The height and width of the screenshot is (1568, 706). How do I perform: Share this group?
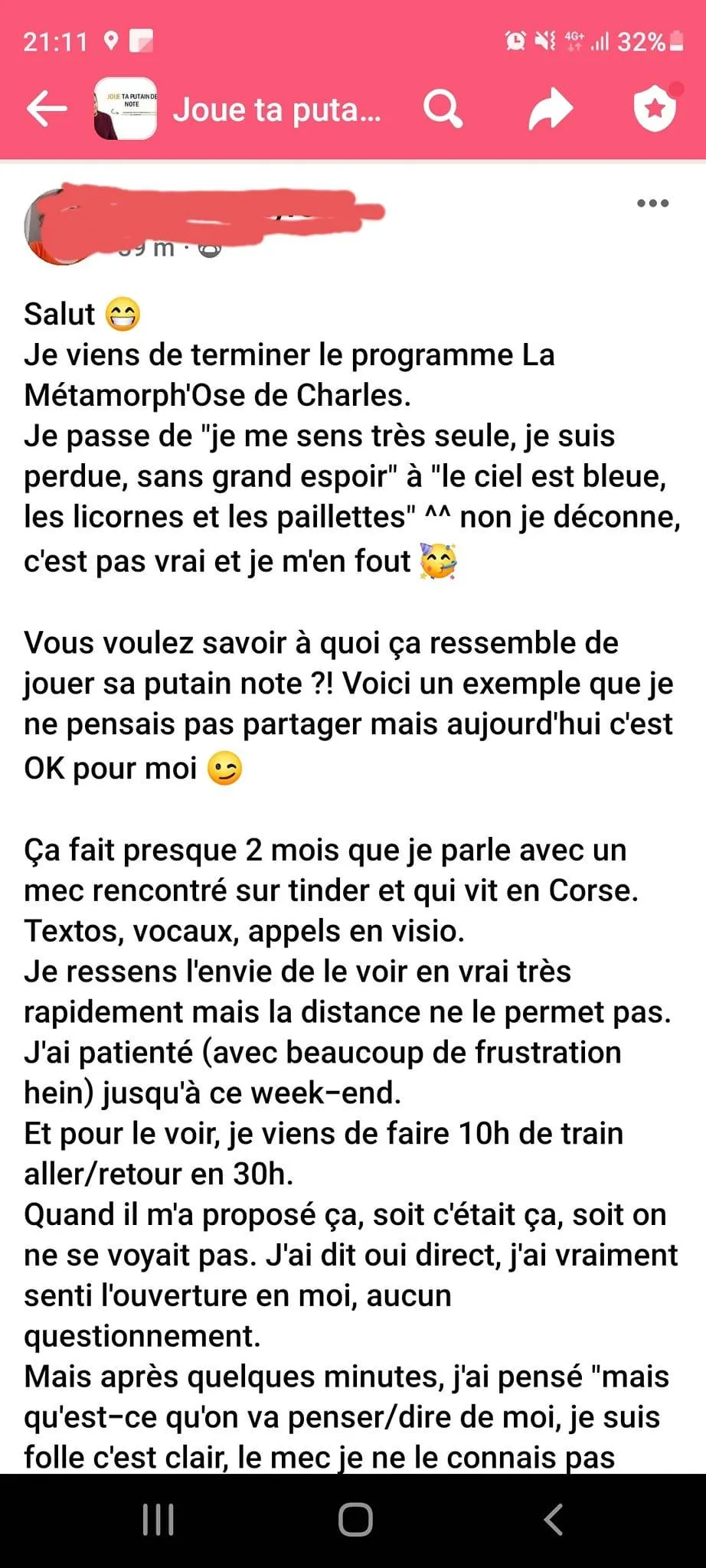(x=550, y=109)
